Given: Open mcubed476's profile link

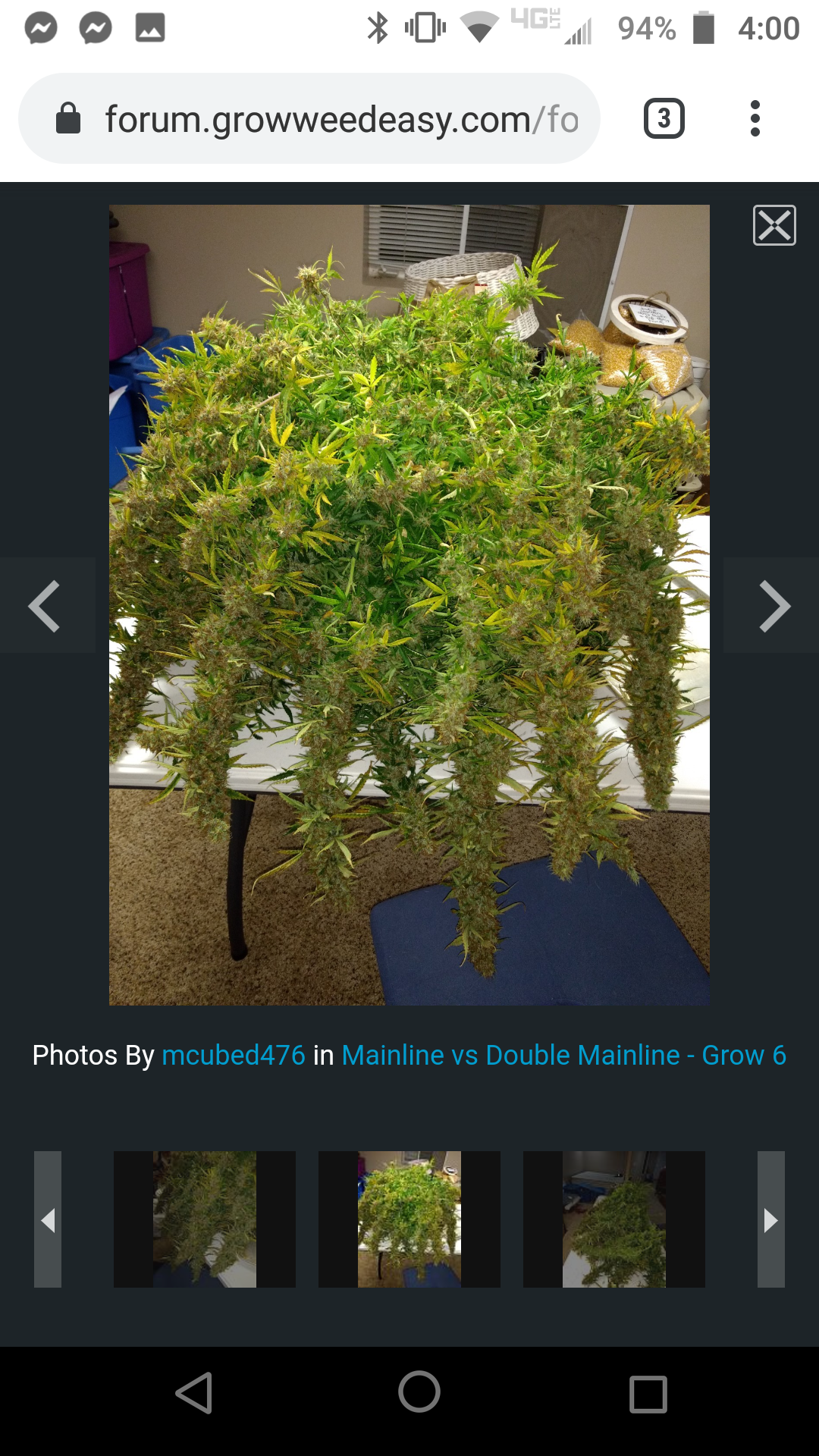Looking at the screenshot, I should pyautogui.click(x=234, y=1055).
